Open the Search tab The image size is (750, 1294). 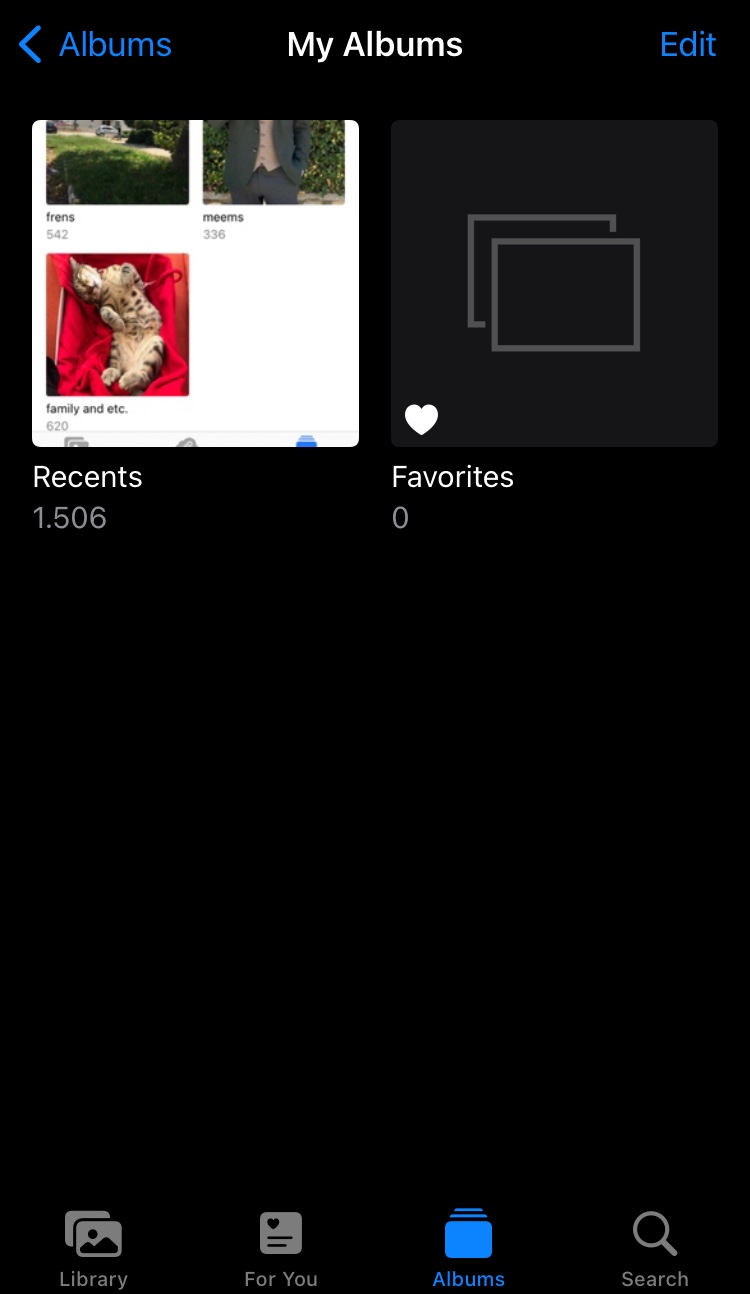655,1248
